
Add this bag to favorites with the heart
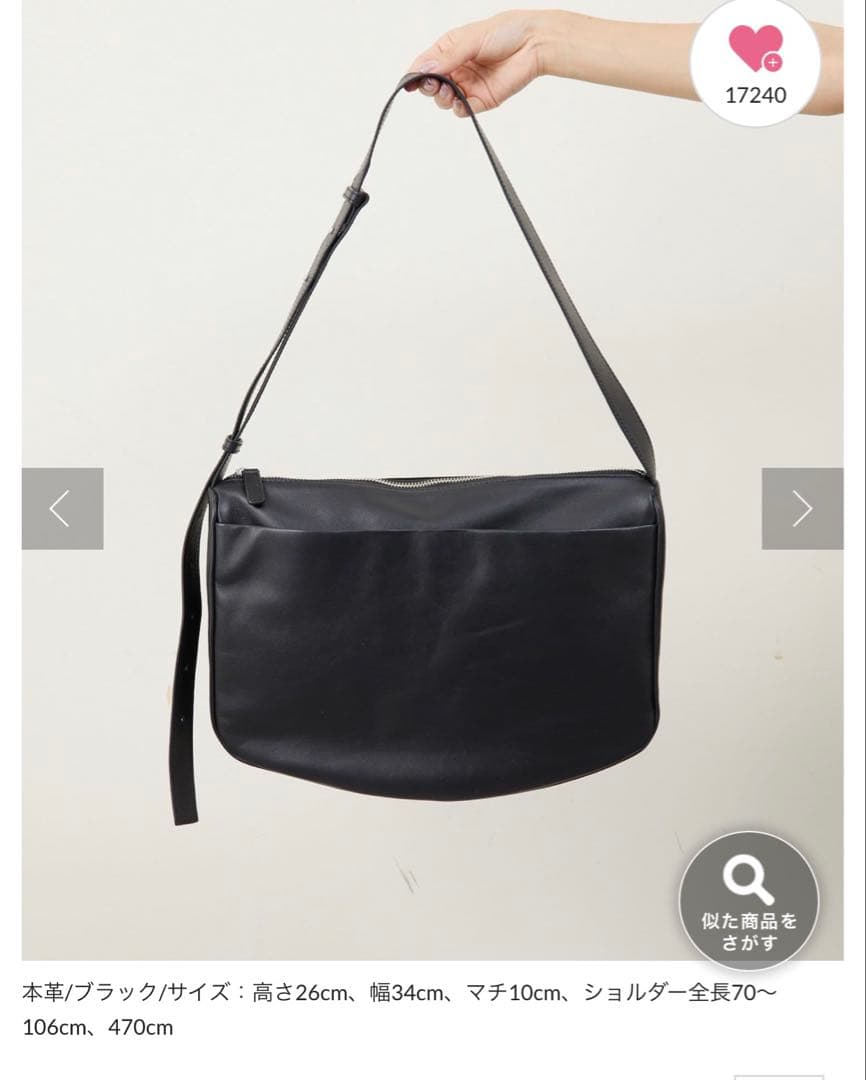[x=755, y=50]
